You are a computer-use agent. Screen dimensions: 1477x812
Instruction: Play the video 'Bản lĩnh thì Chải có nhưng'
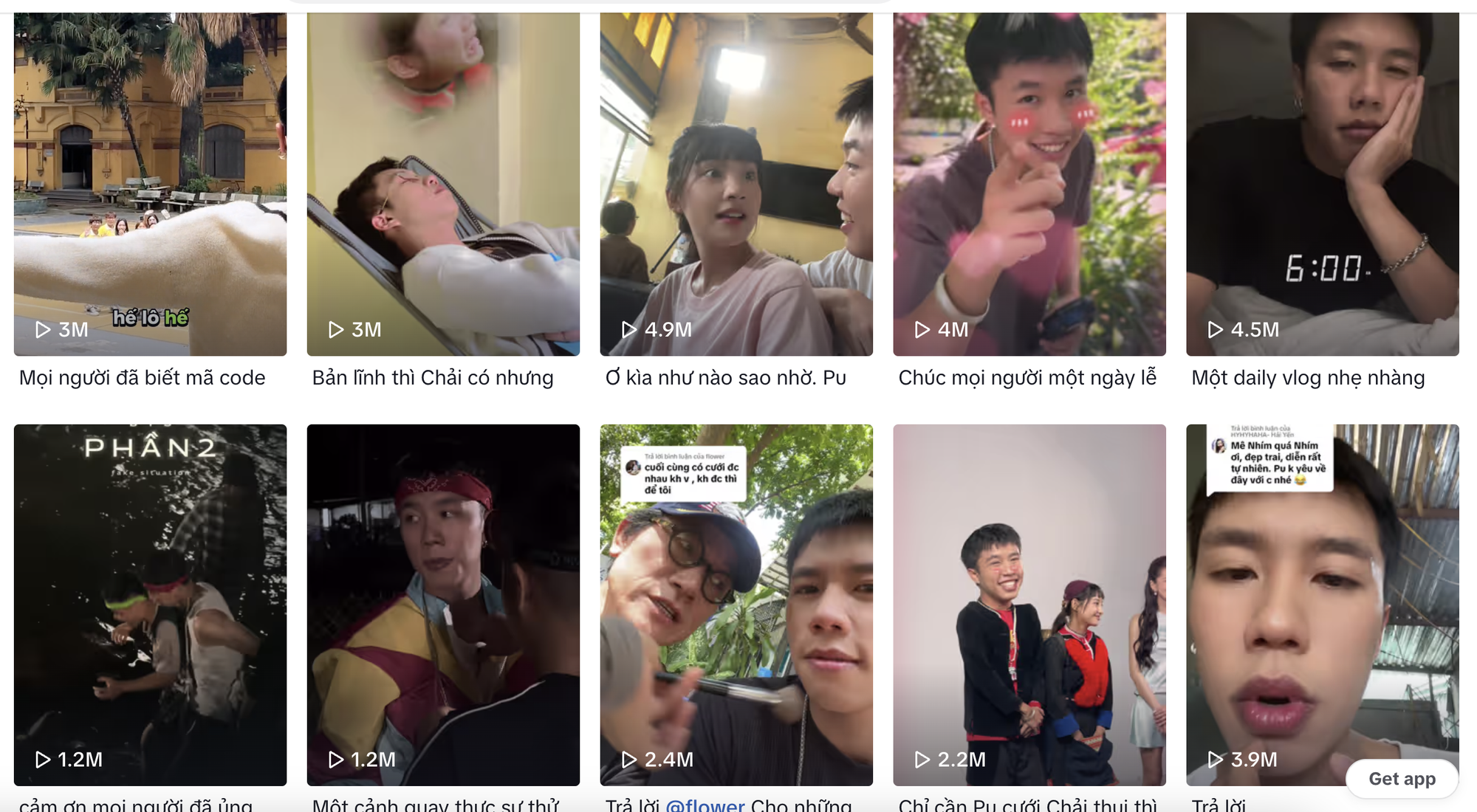pyautogui.click(x=443, y=185)
